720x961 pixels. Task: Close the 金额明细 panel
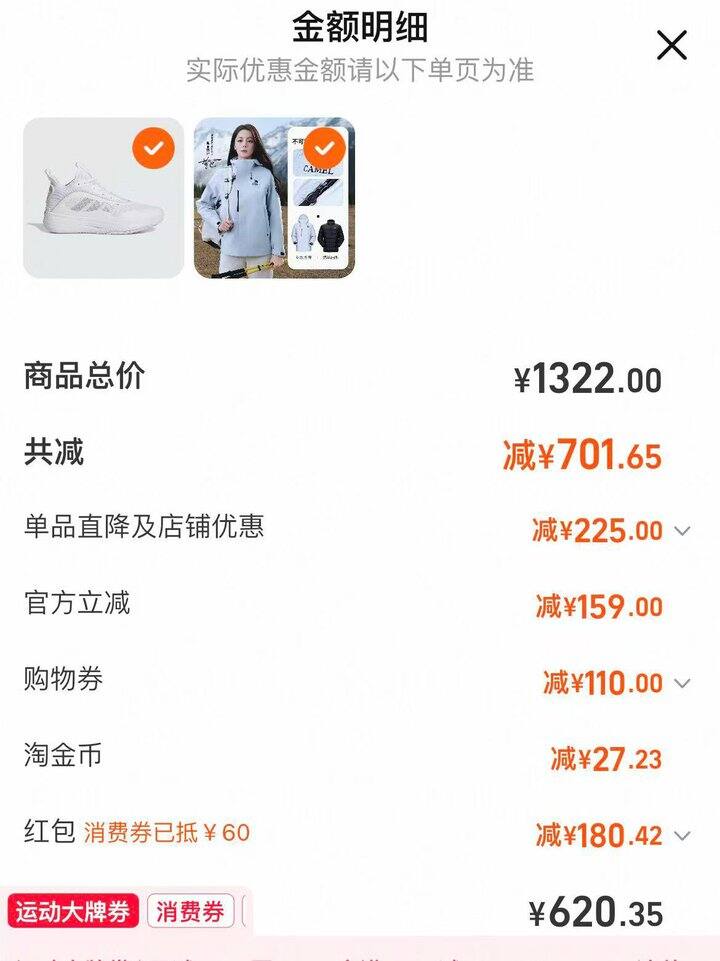[x=671, y=45]
